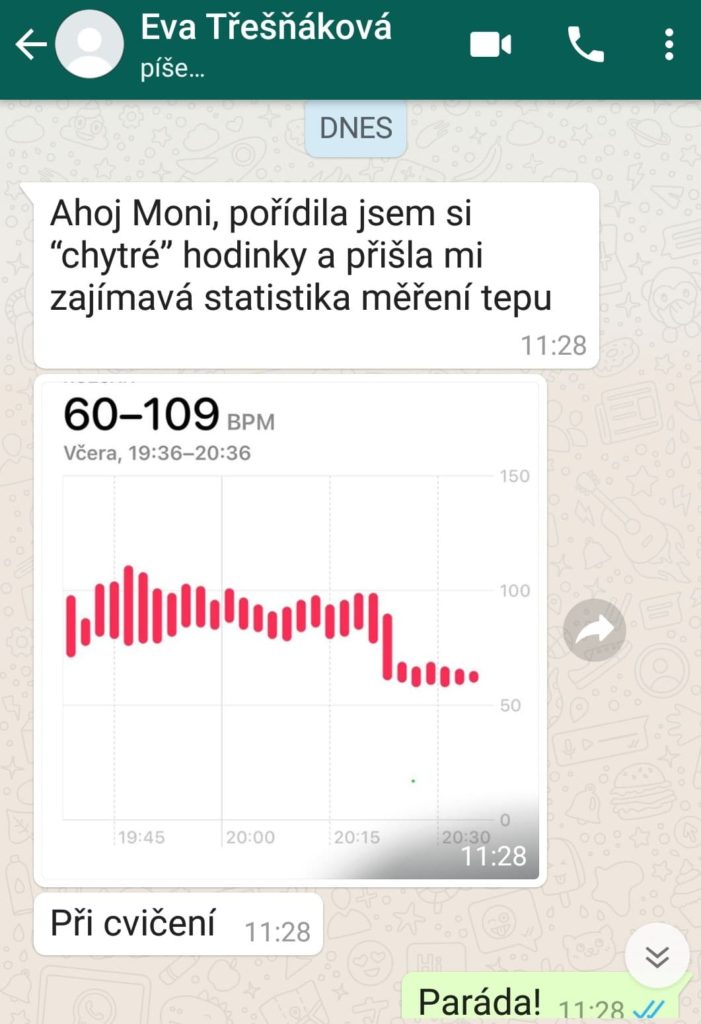Open the overflow menu

pyautogui.click(x=669, y=45)
